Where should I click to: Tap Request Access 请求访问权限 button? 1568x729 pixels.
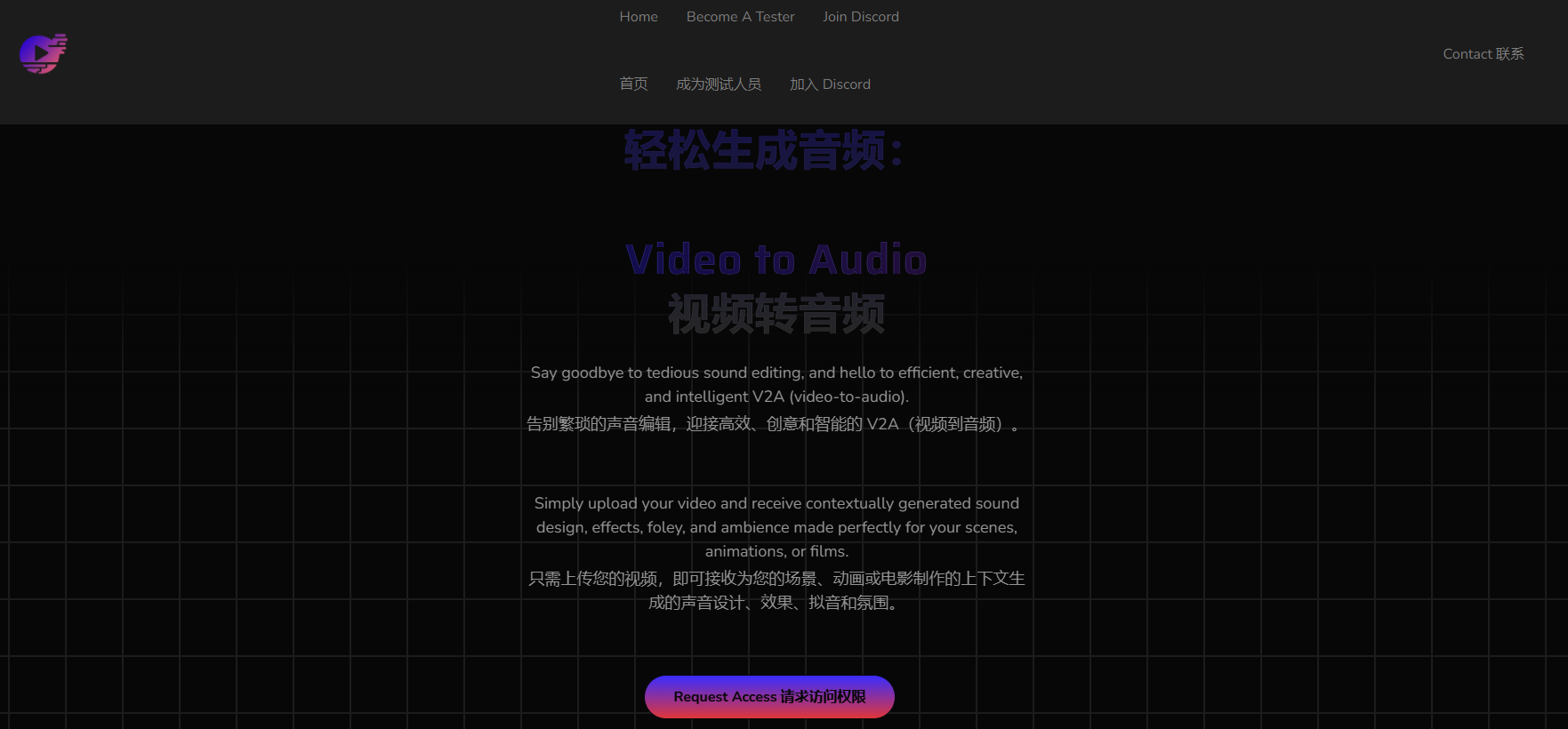pyautogui.click(x=769, y=697)
